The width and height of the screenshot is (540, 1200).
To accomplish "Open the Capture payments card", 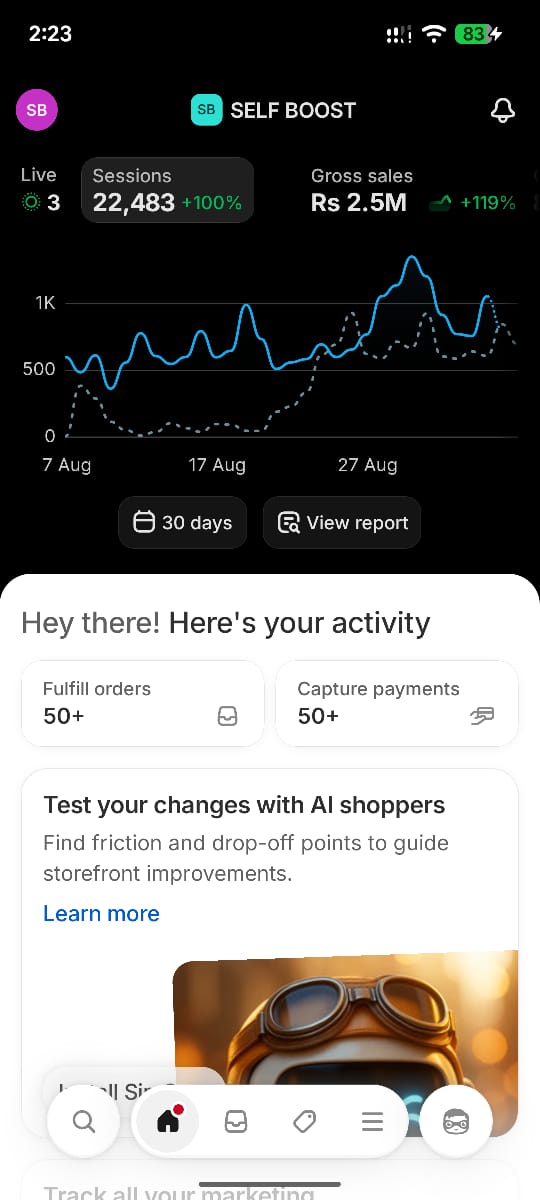I will [x=397, y=703].
